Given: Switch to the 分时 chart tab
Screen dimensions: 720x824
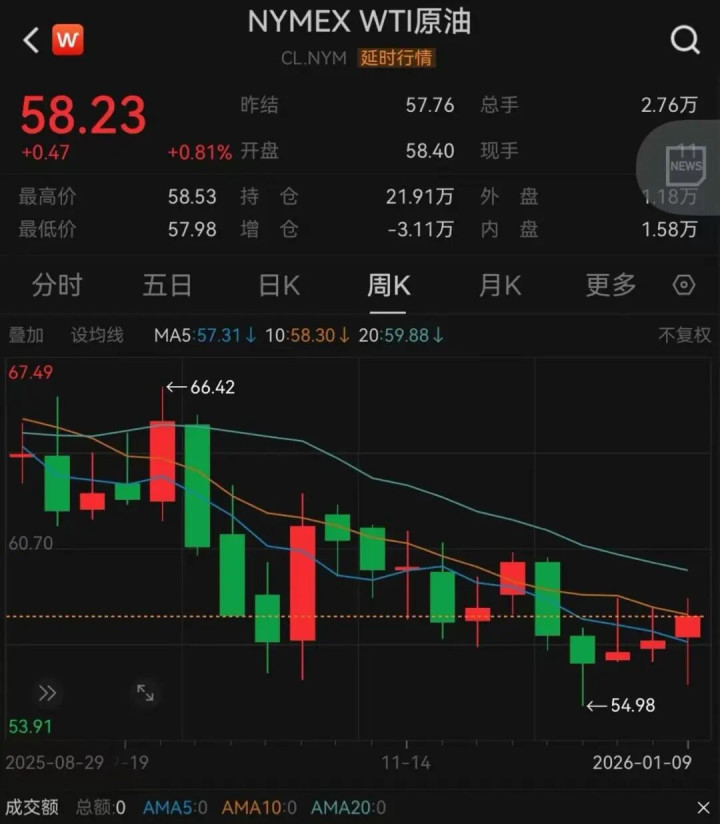Looking at the screenshot, I should tap(57, 286).
